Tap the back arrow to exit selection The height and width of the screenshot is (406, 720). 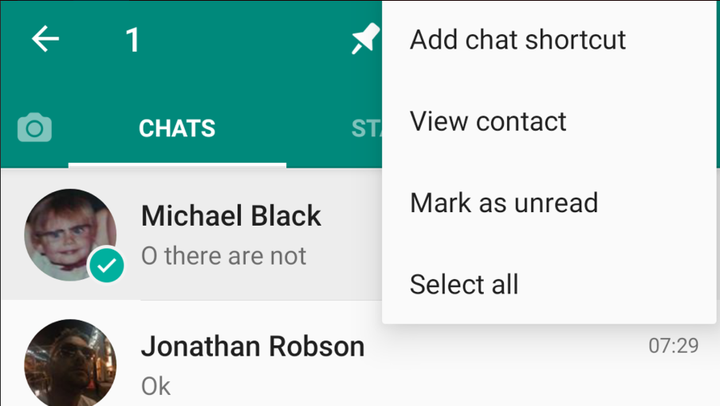(x=46, y=40)
